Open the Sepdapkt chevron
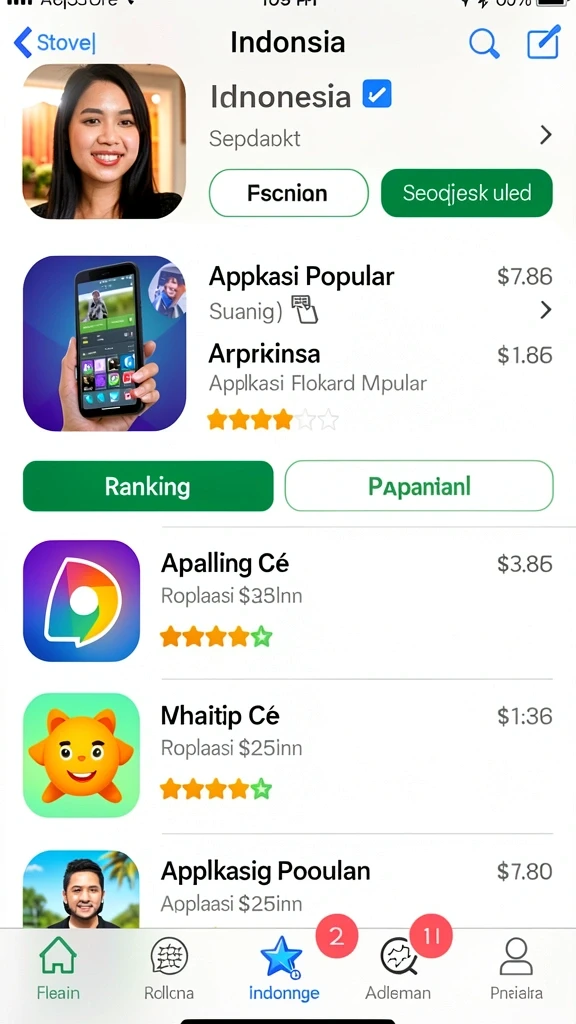 (x=546, y=135)
